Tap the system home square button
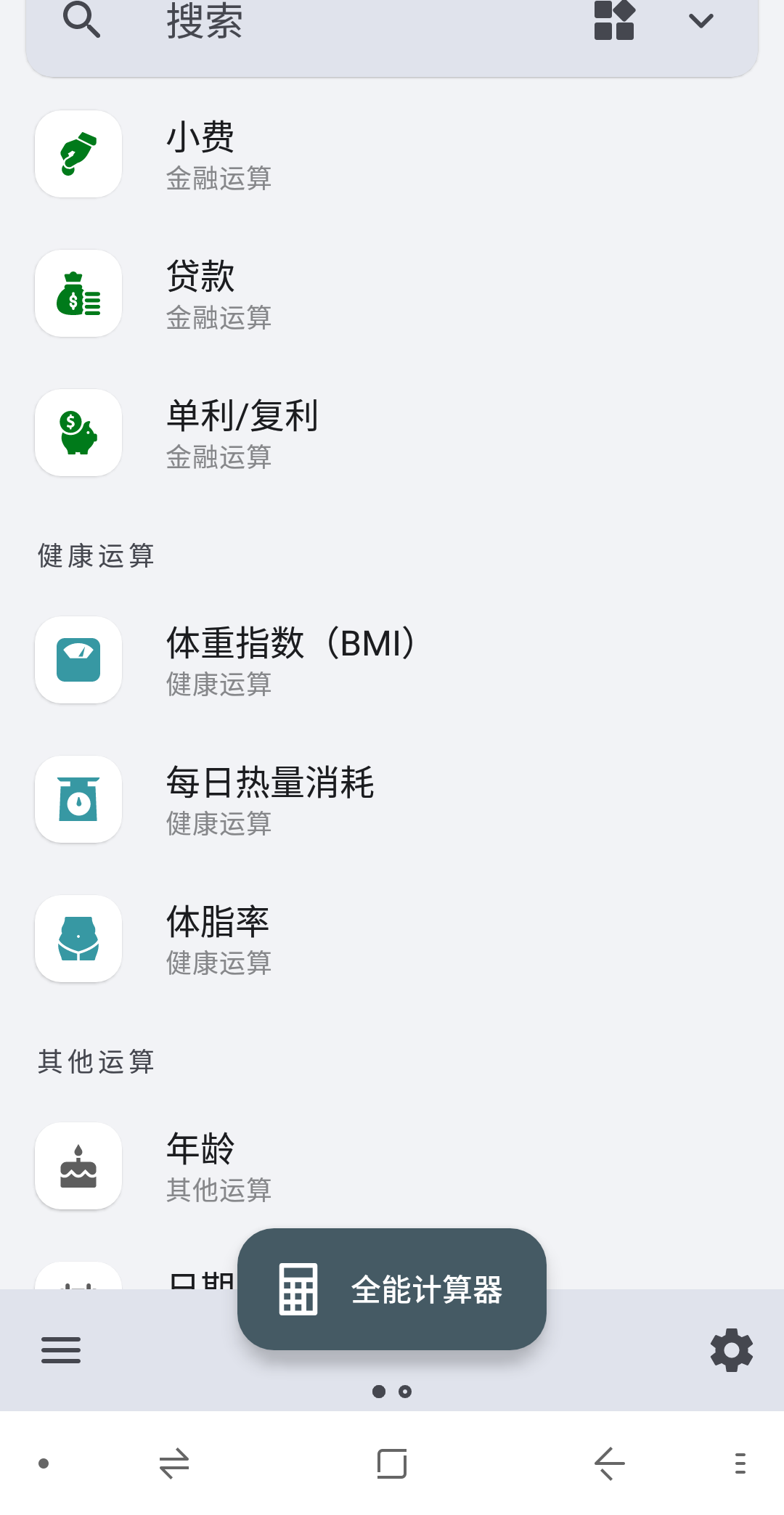This screenshot has height=1515, width=784. coord(392,1463)
